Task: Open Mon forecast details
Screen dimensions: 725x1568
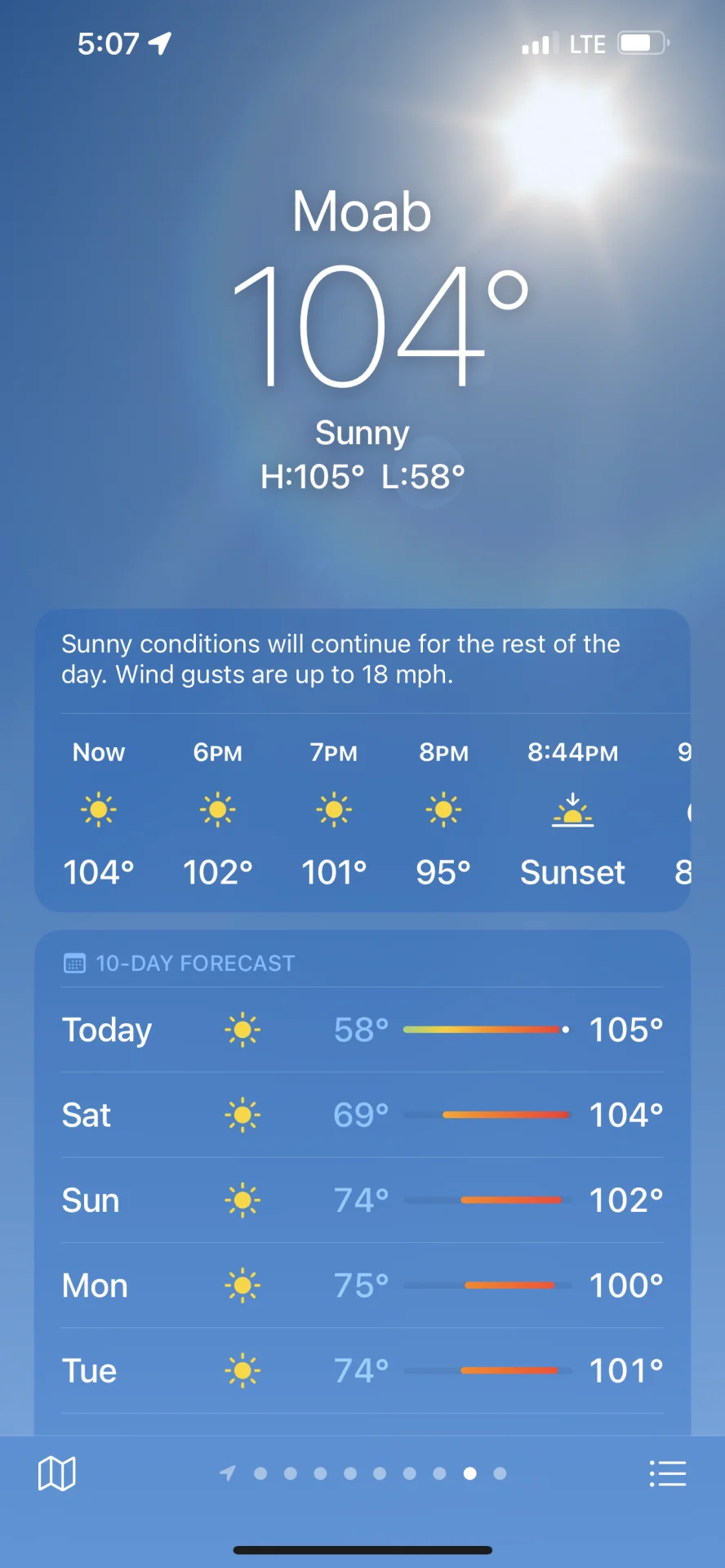Action: [362, 1285]
